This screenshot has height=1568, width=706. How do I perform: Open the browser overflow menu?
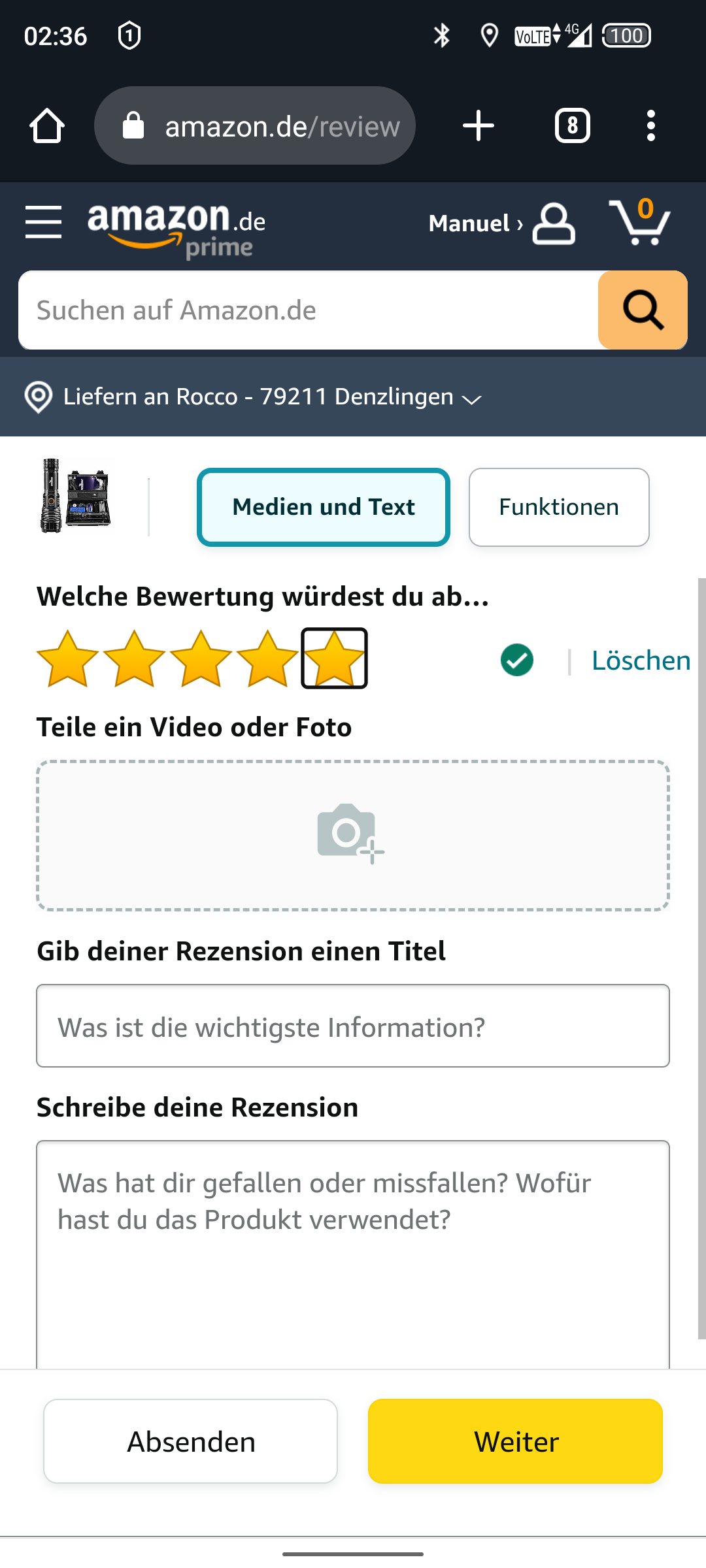click(650, 125)
